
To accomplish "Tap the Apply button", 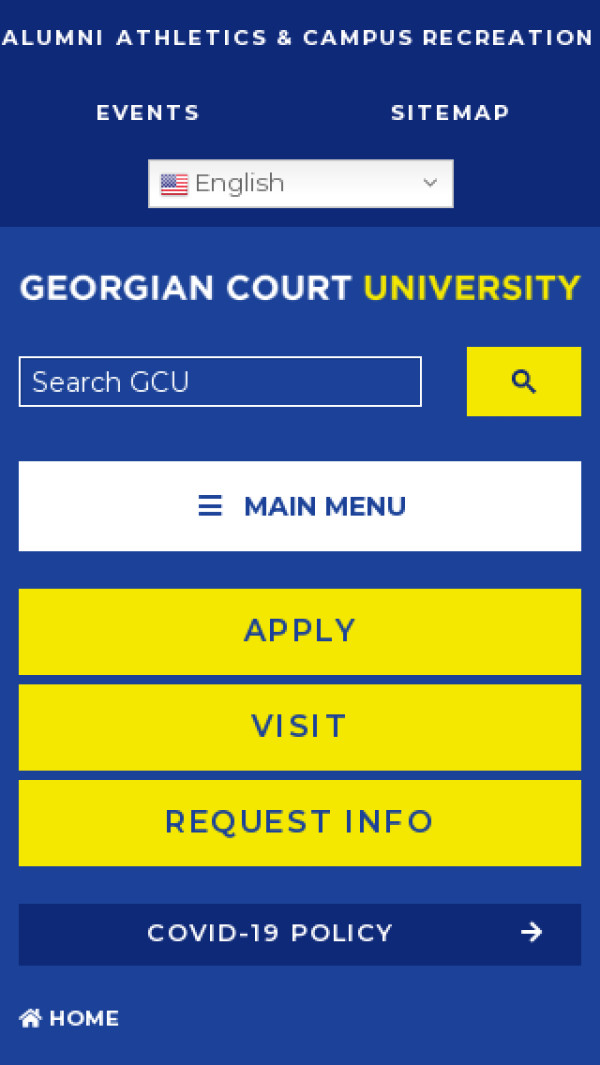I will tap(300, 631).
